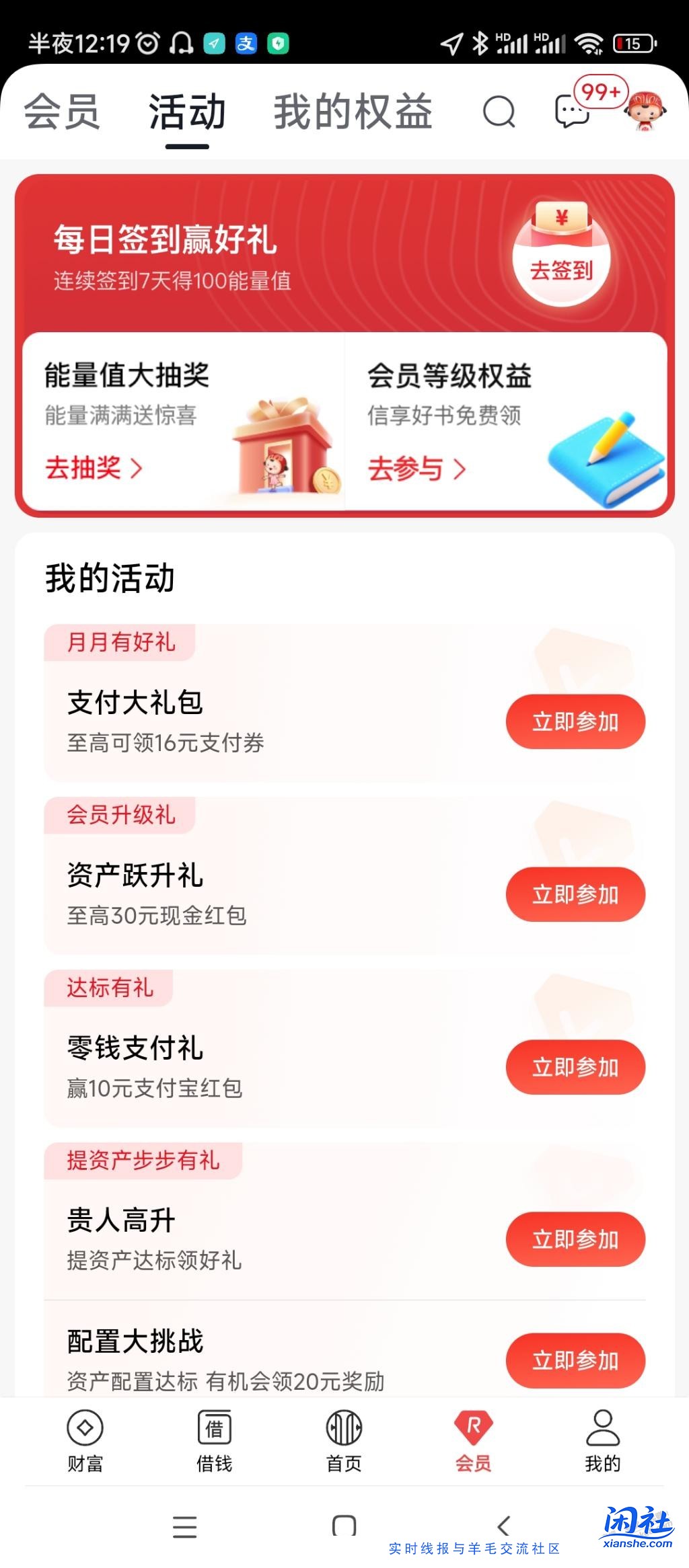Image resolution: width=689 pixels, height=1568 pixels.
Task: Tap 立即参加 for 支付大礼包
Action: pos(575,721)
